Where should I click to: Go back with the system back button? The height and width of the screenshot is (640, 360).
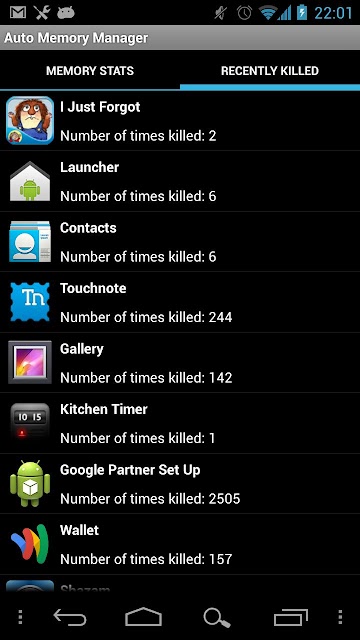point(70,618)
